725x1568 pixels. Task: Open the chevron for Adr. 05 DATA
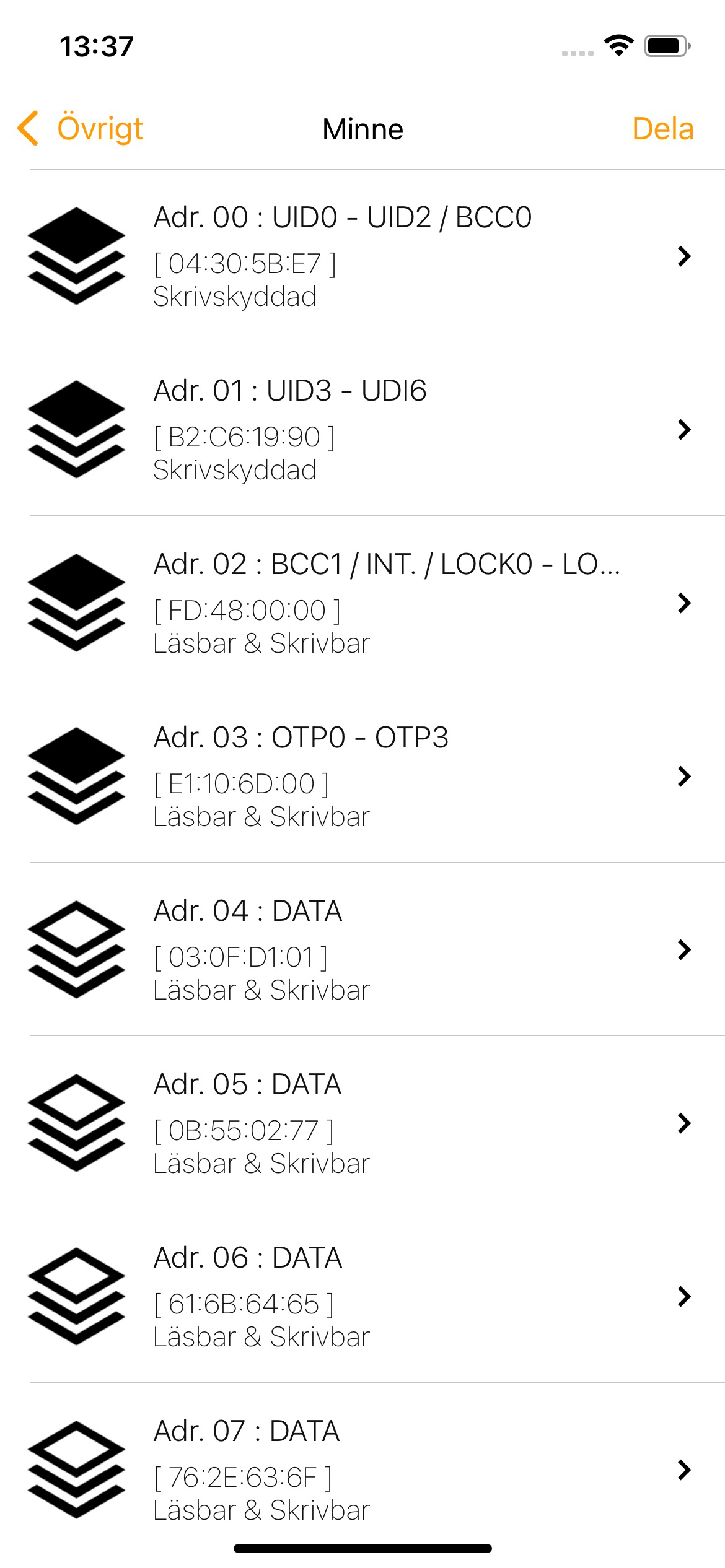click(683, 1123)
